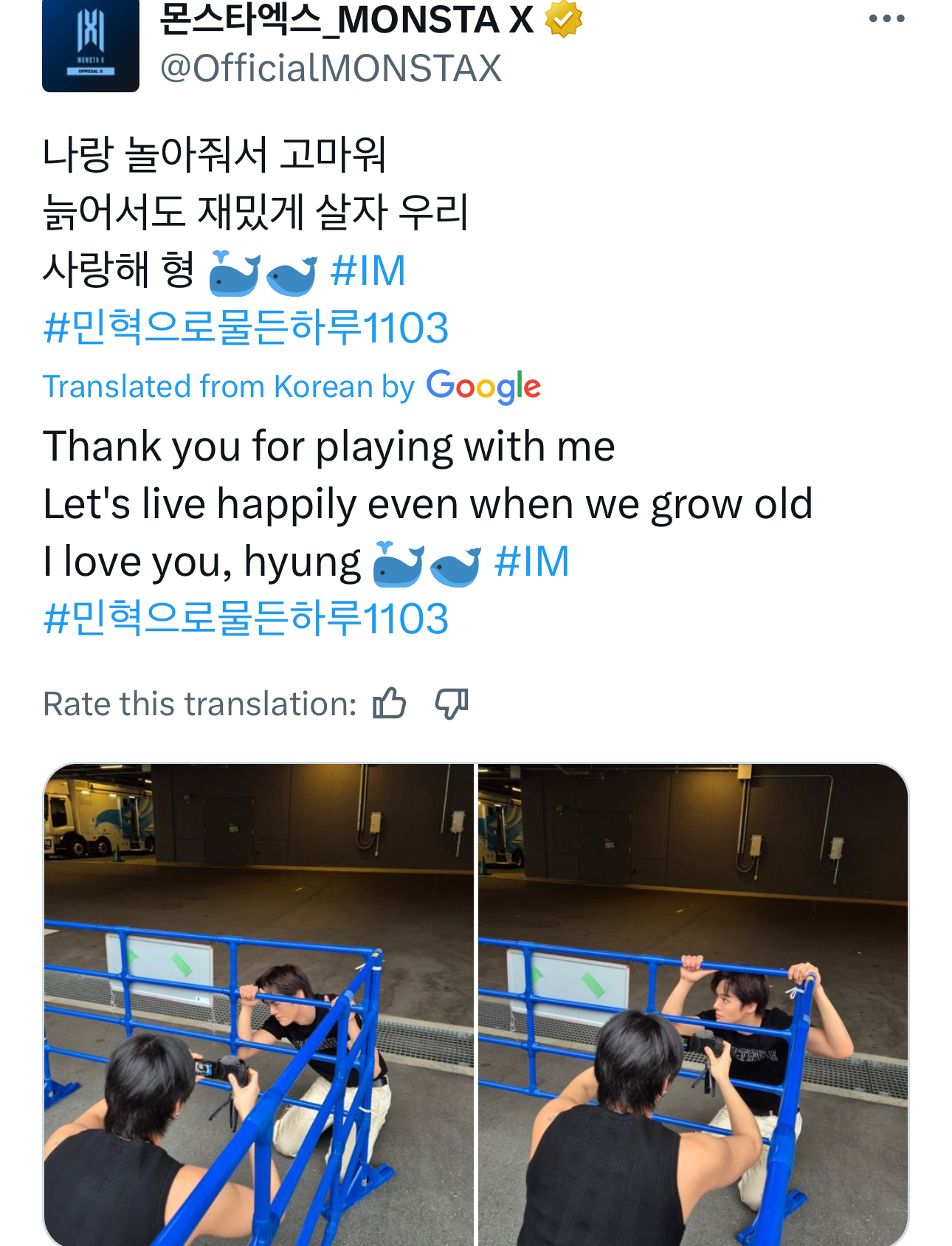Open the tweet's three-dot overflow menu
Image resolution: width=952 pixels, height=1246 pixels.
click(886, 19)
